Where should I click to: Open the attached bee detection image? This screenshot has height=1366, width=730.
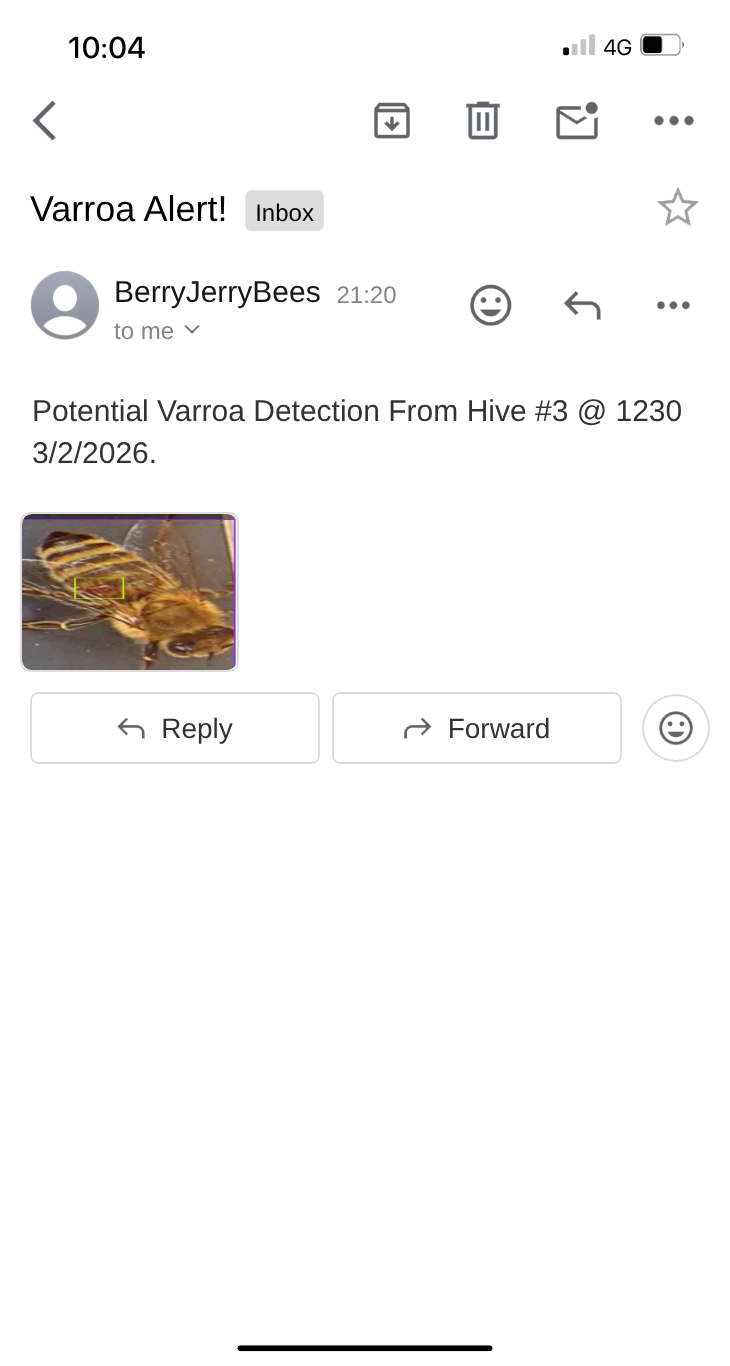tap(128, 591)
